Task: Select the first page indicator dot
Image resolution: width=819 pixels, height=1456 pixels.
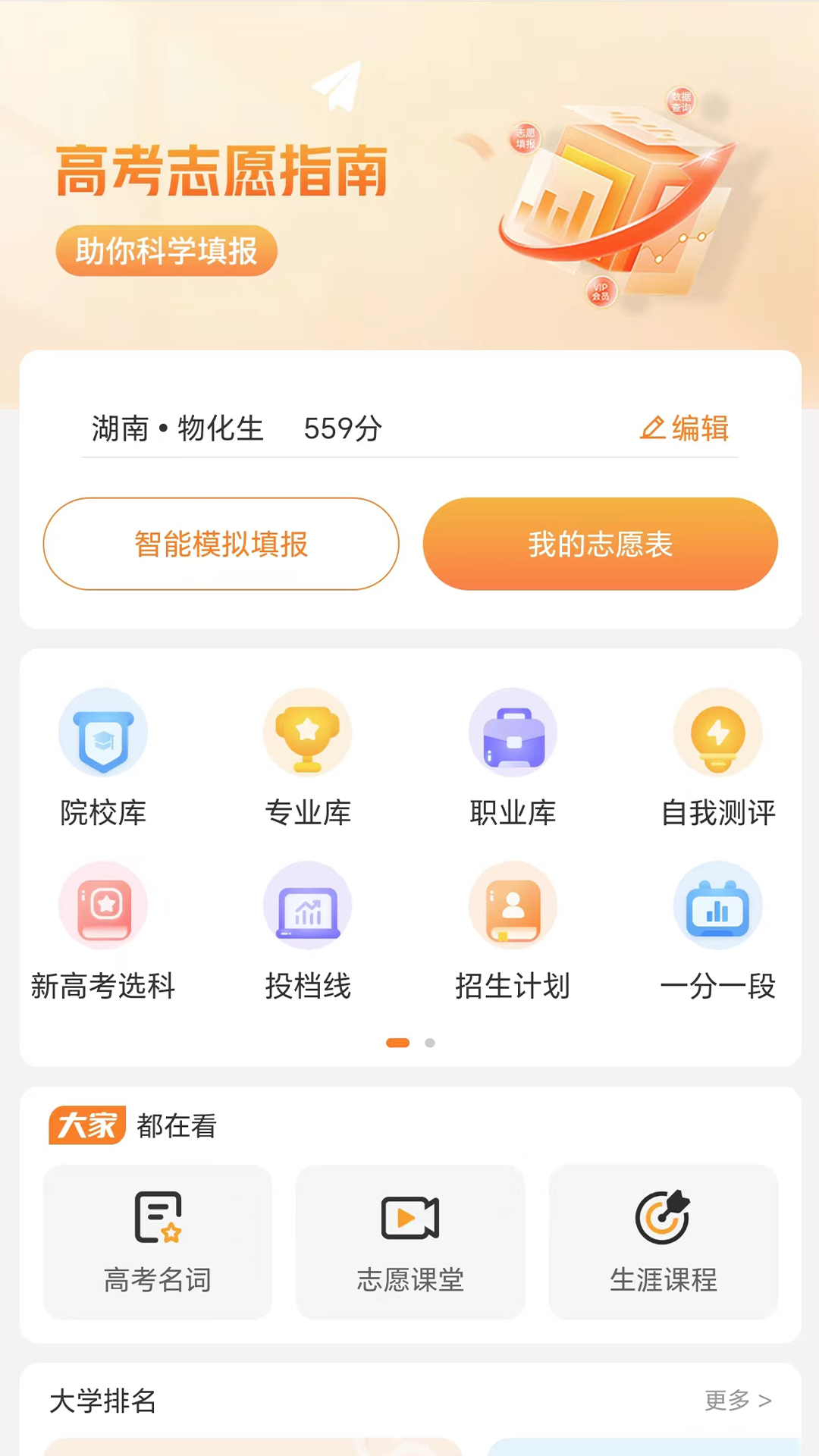Action: (397, 1043)
